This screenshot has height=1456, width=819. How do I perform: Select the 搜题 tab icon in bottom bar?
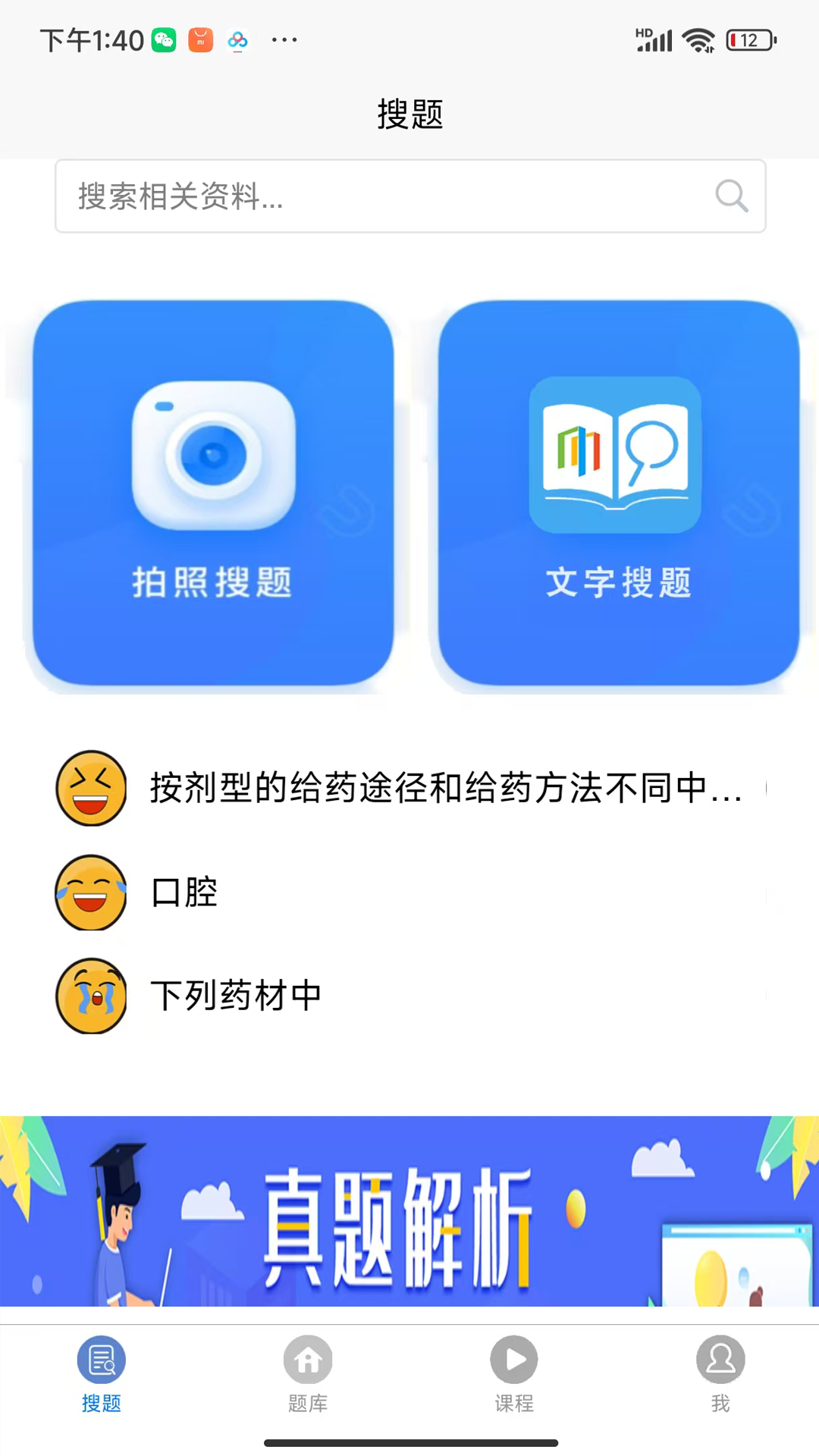tap(101, 1360)
